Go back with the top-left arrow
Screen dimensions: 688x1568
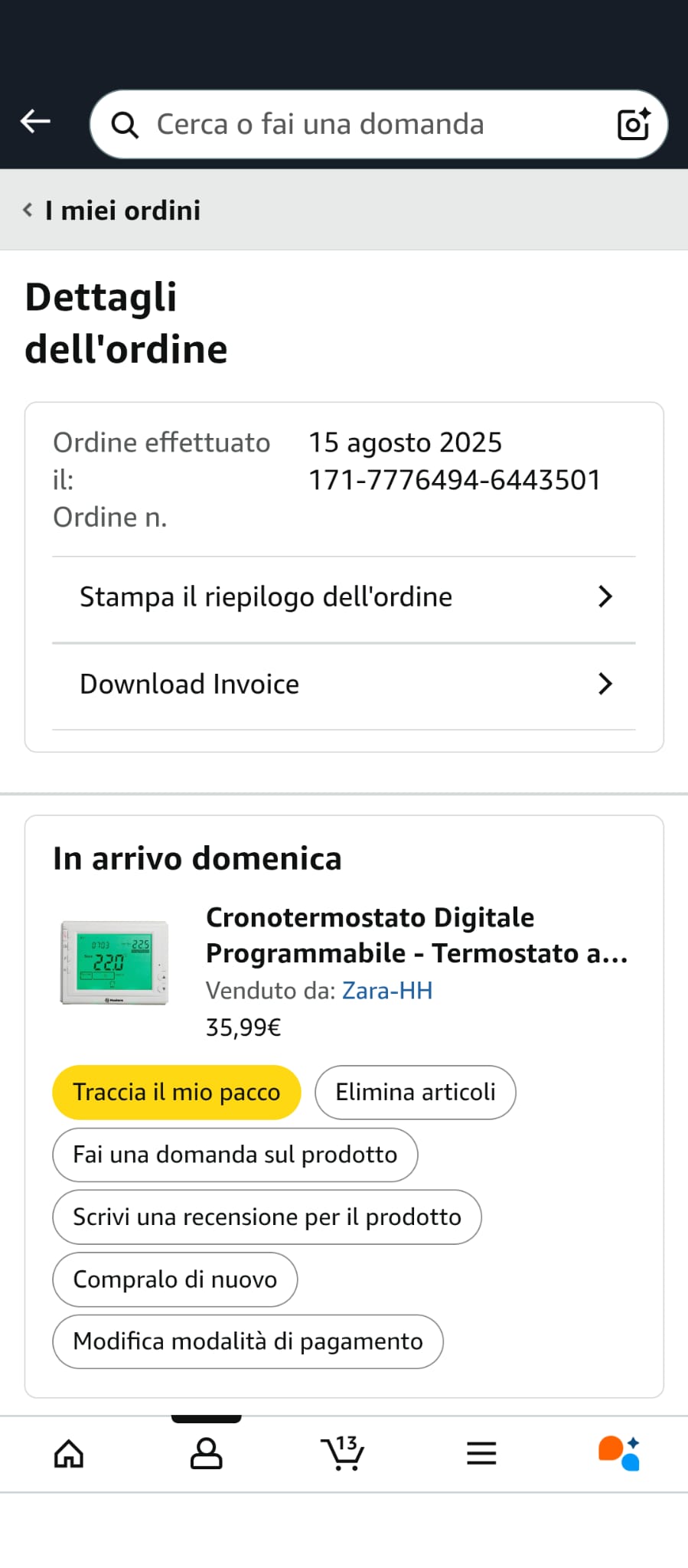click(35, 121)
